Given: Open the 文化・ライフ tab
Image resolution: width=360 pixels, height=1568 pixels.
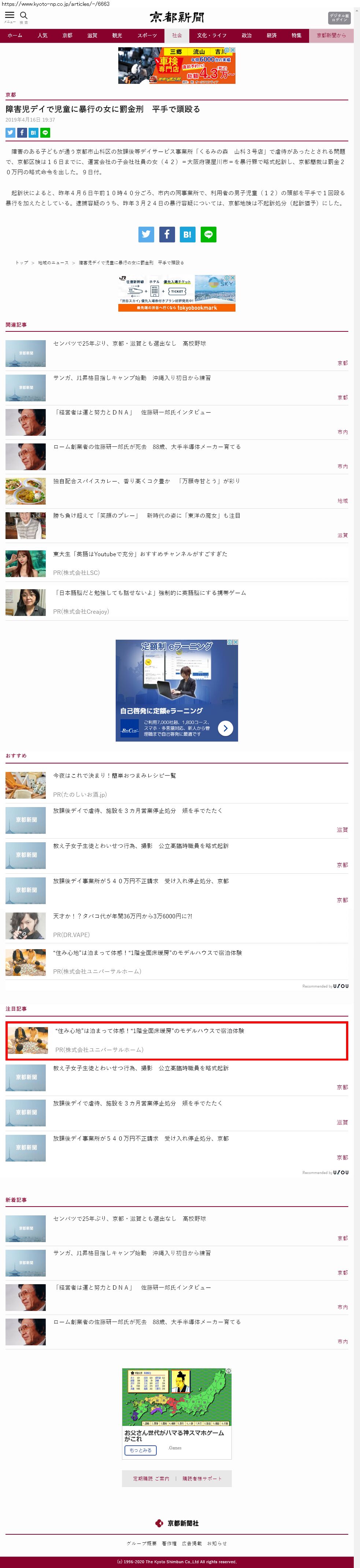Looking at the screenshot, I should click(x=211, y=35).
